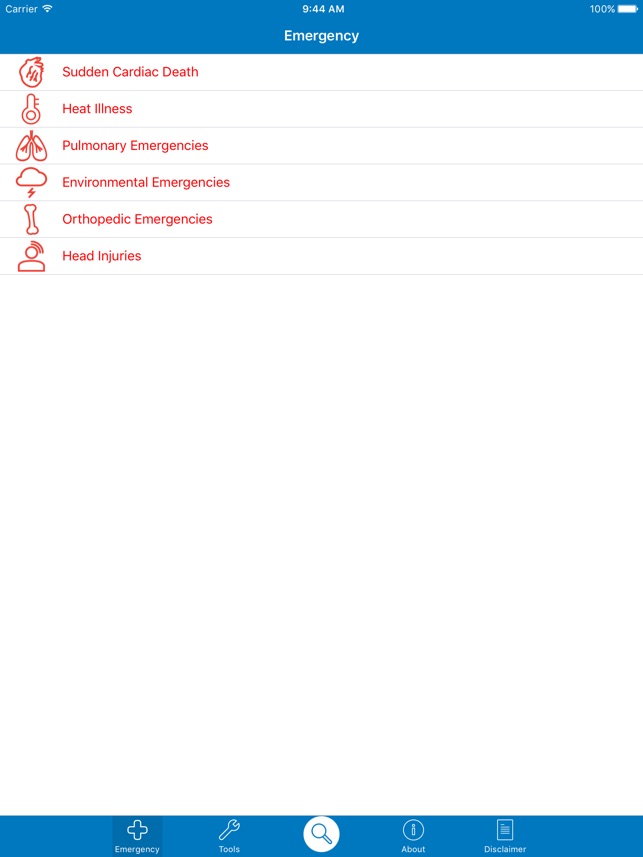Open Orthopedic Emergencies
Viewport: 643px width, 857px height.
(137, 220)
